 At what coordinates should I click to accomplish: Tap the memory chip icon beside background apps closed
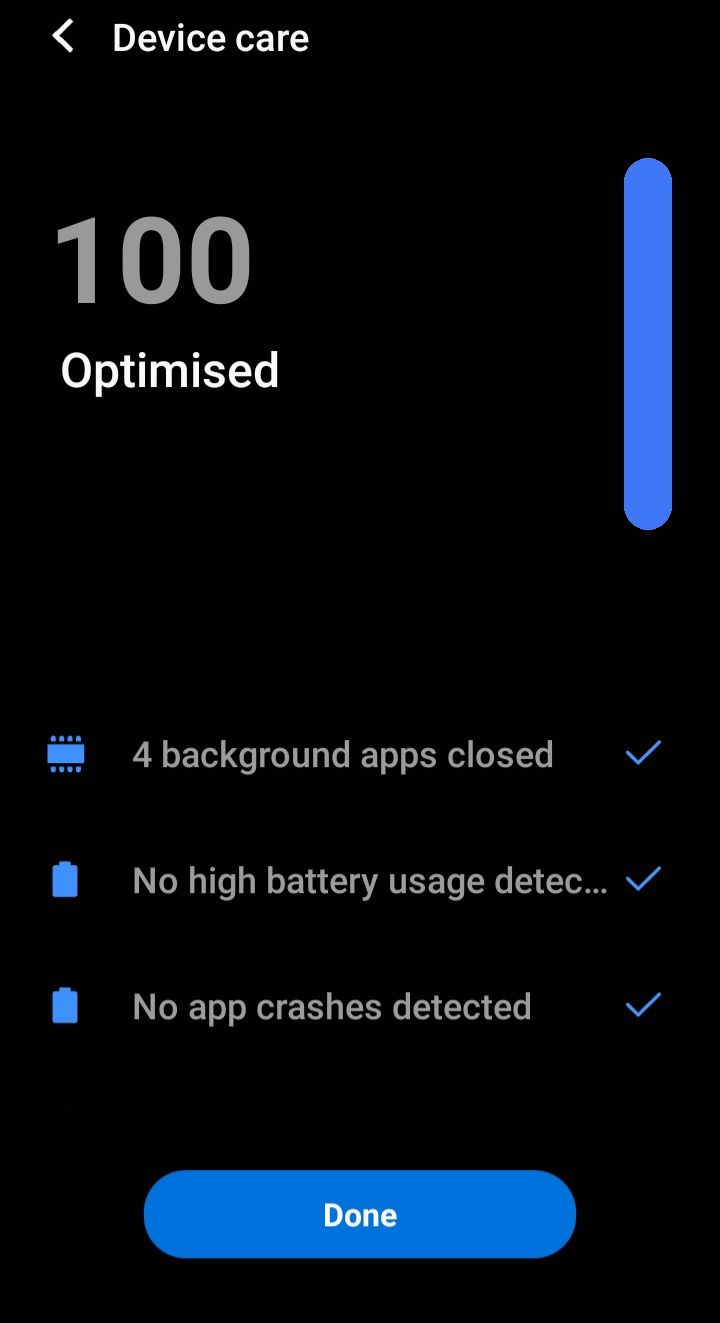pos(66,753)
